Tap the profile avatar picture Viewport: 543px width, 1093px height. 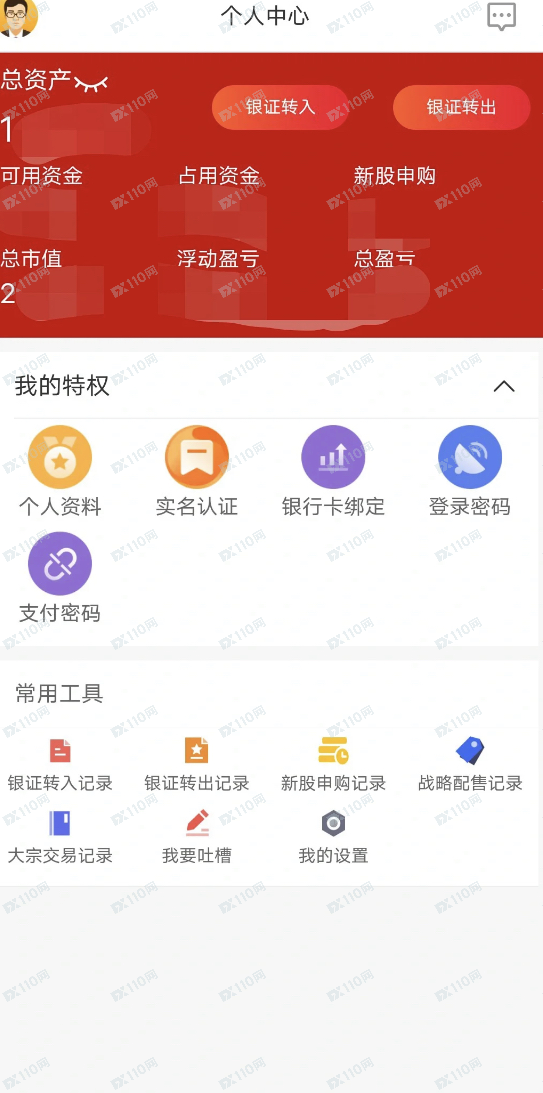point(17,17)
